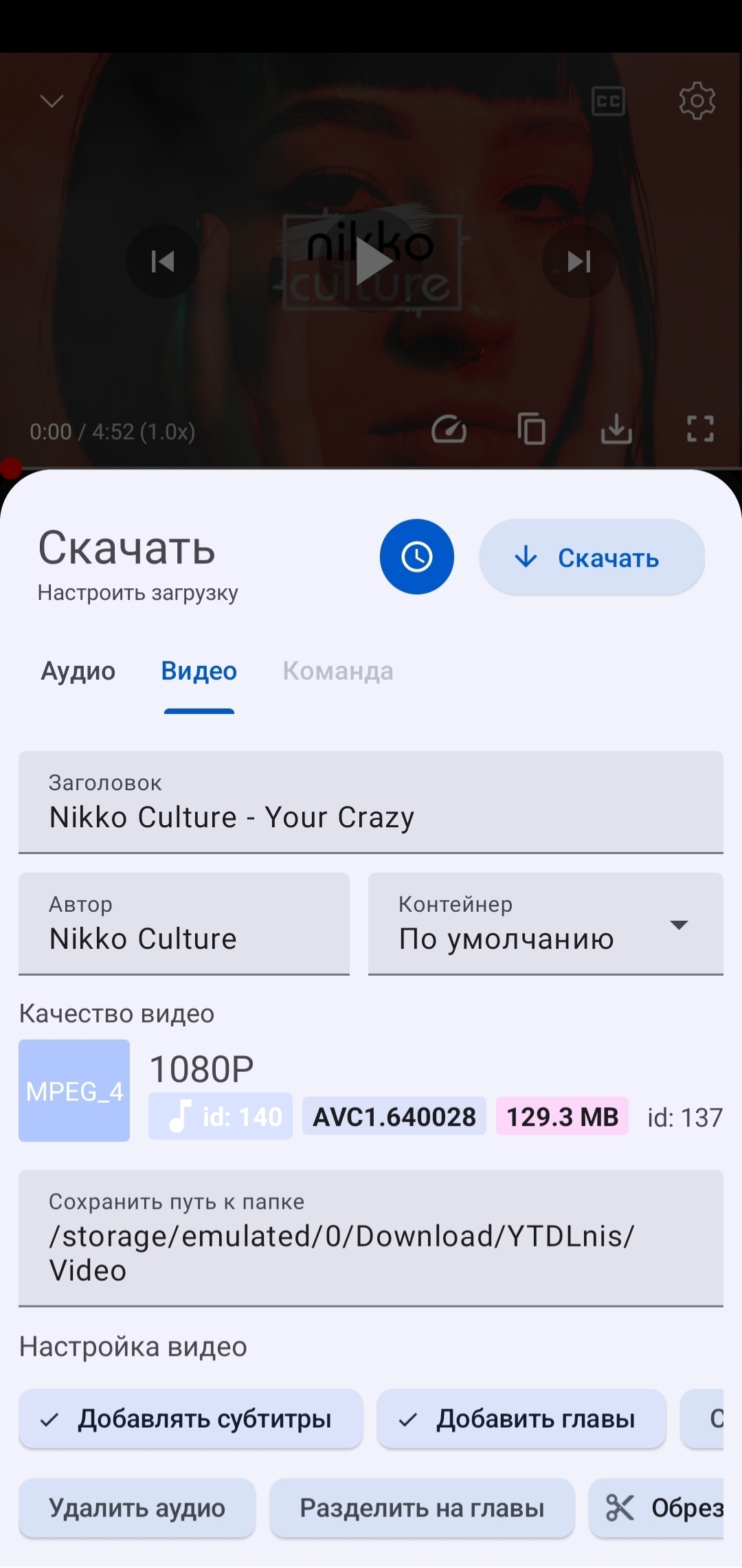Open player settings gear
This screenshot has width=742, height=1568.
pos(697,102)
